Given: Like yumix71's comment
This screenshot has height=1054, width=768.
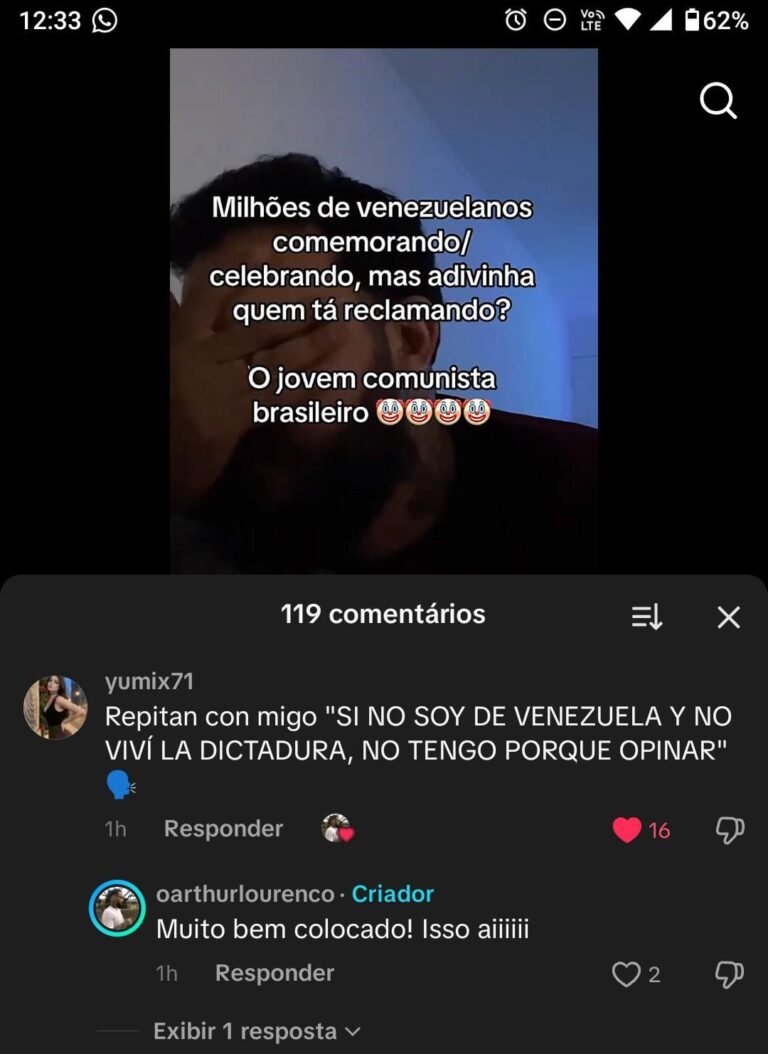Looking at the screenshot, I should pos(627,829).
